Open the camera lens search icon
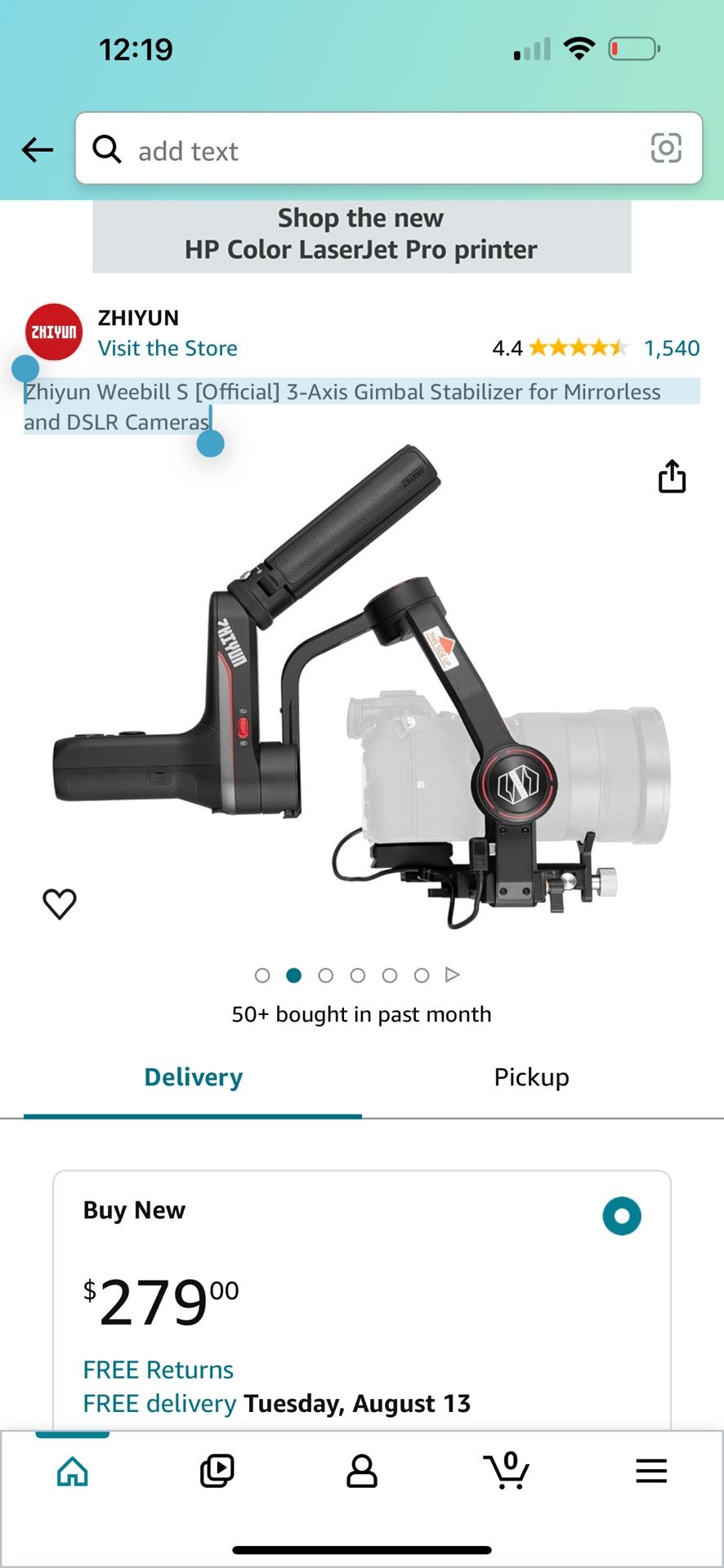 tap(665, 149)
